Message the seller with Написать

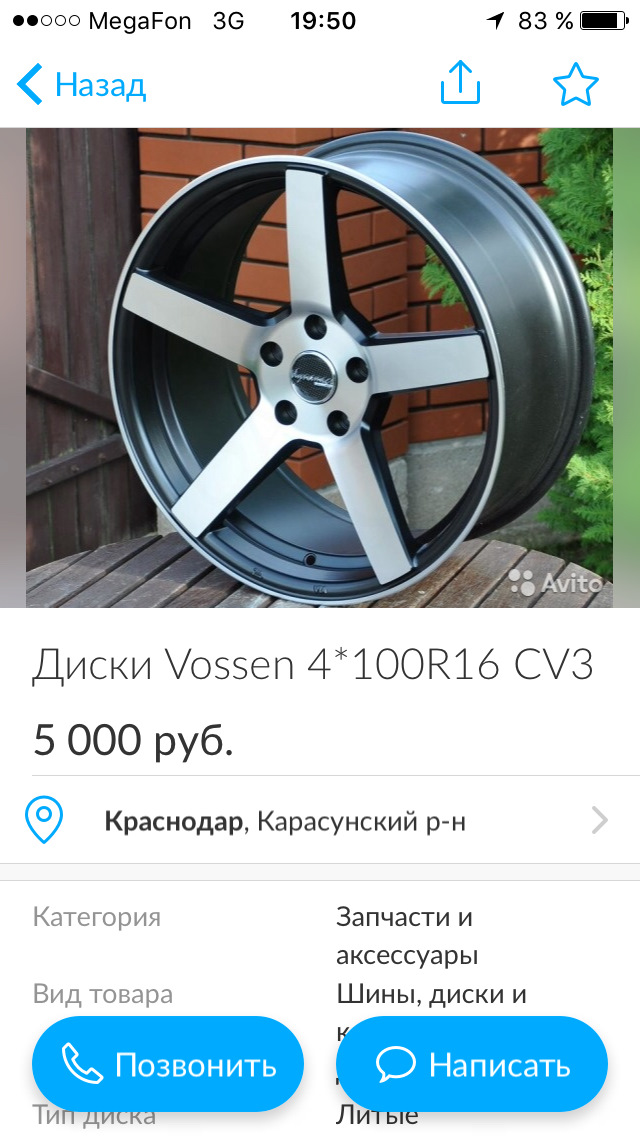(x=472, y=1066)
